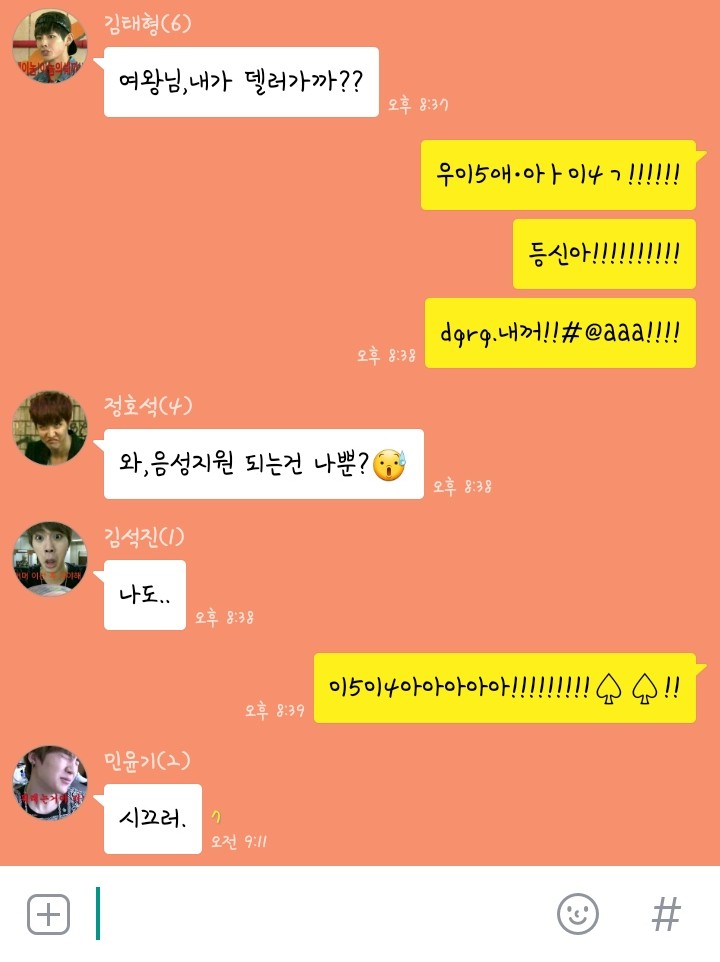The image size is (720, 962).
Task: Open 정호석's profile picture
Action: click(x=50, y=428)
